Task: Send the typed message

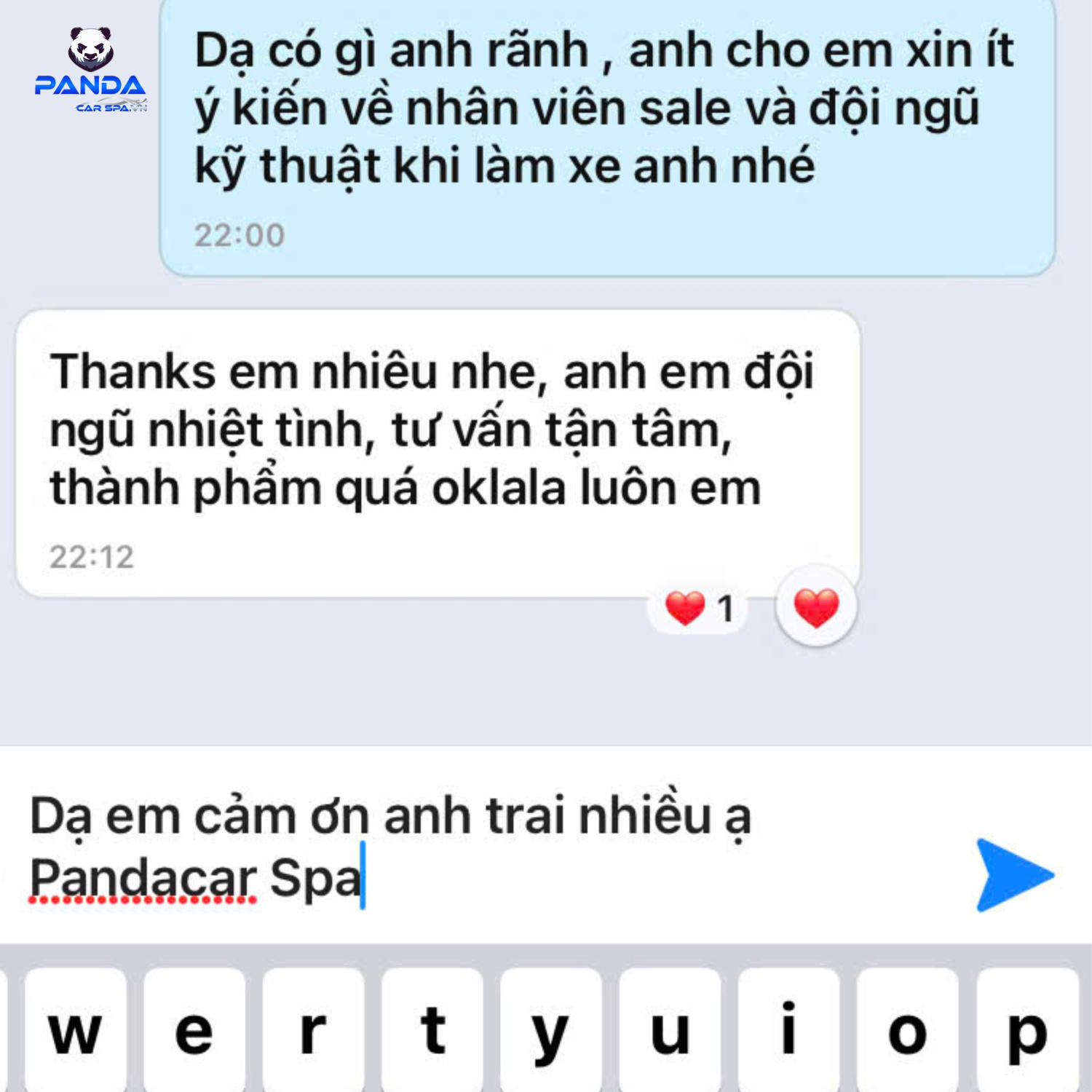Action: coord(1013,875)
